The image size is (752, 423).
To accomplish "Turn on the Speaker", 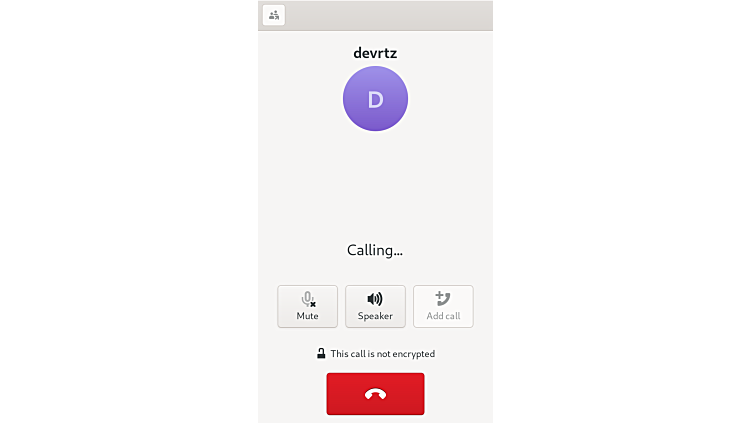I will 375,306.
